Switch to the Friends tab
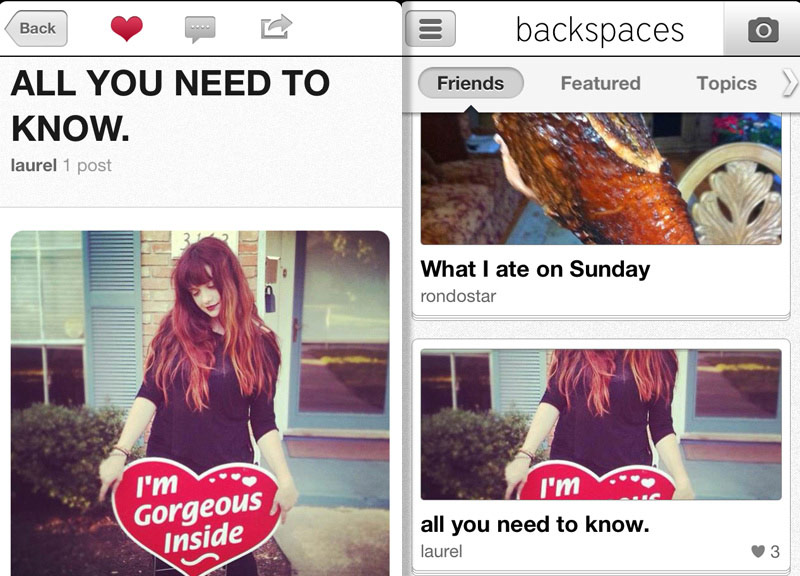Screen dimensions: 800x576 pos(470,83)
